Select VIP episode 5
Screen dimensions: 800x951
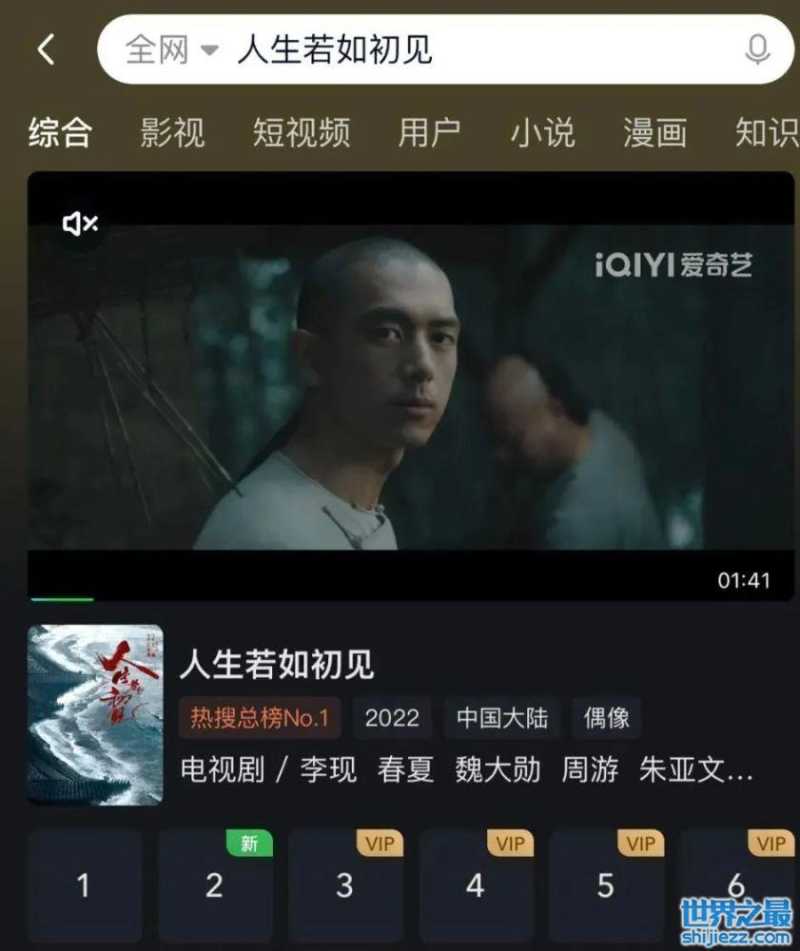(x=605, y=885)
